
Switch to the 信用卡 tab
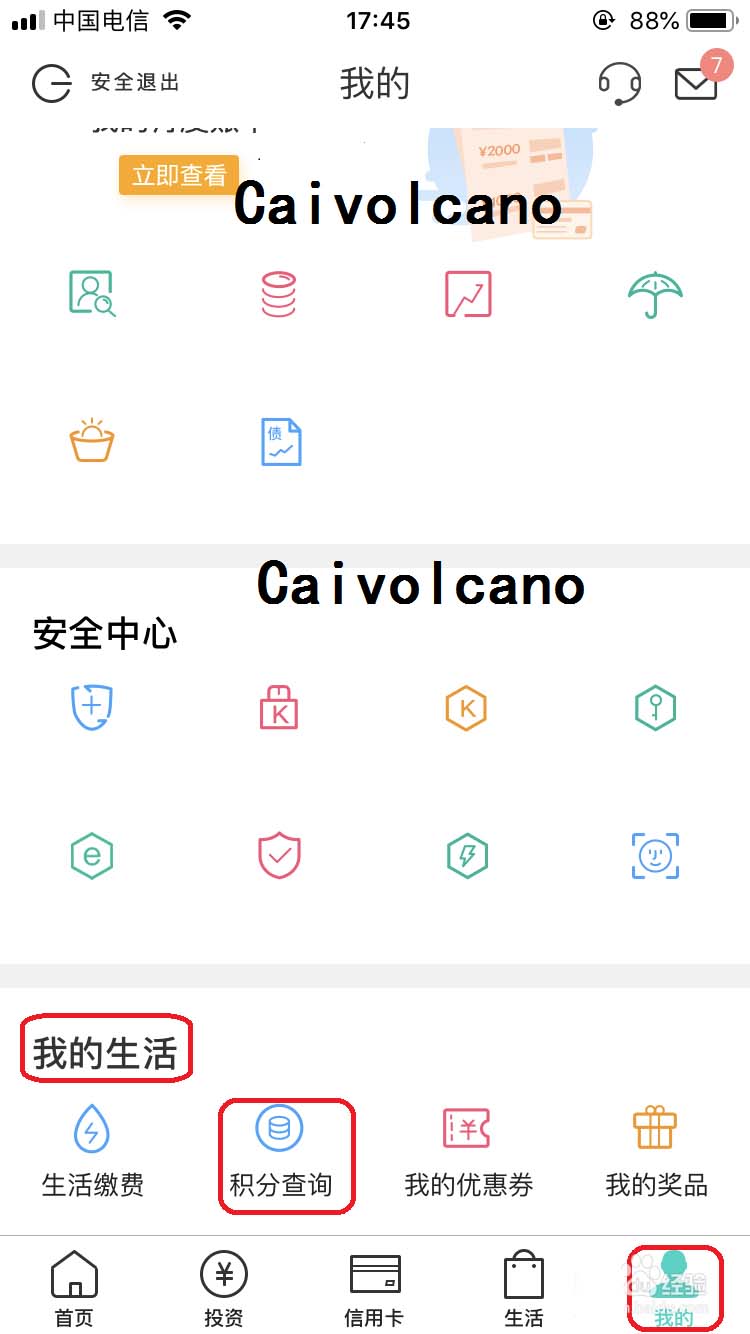click(x=374, y=1288)
